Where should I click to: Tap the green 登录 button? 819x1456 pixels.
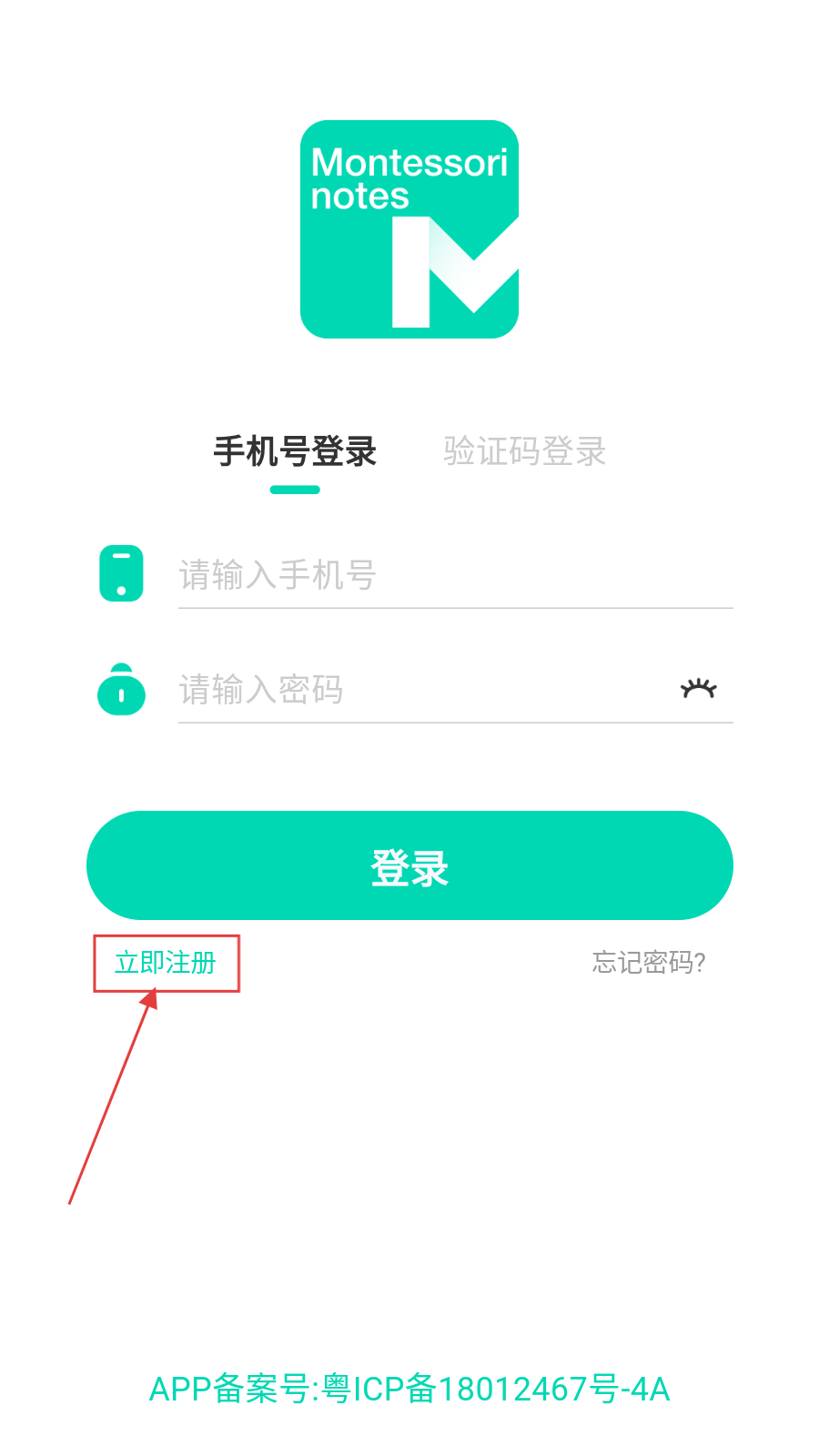(409, 866)
